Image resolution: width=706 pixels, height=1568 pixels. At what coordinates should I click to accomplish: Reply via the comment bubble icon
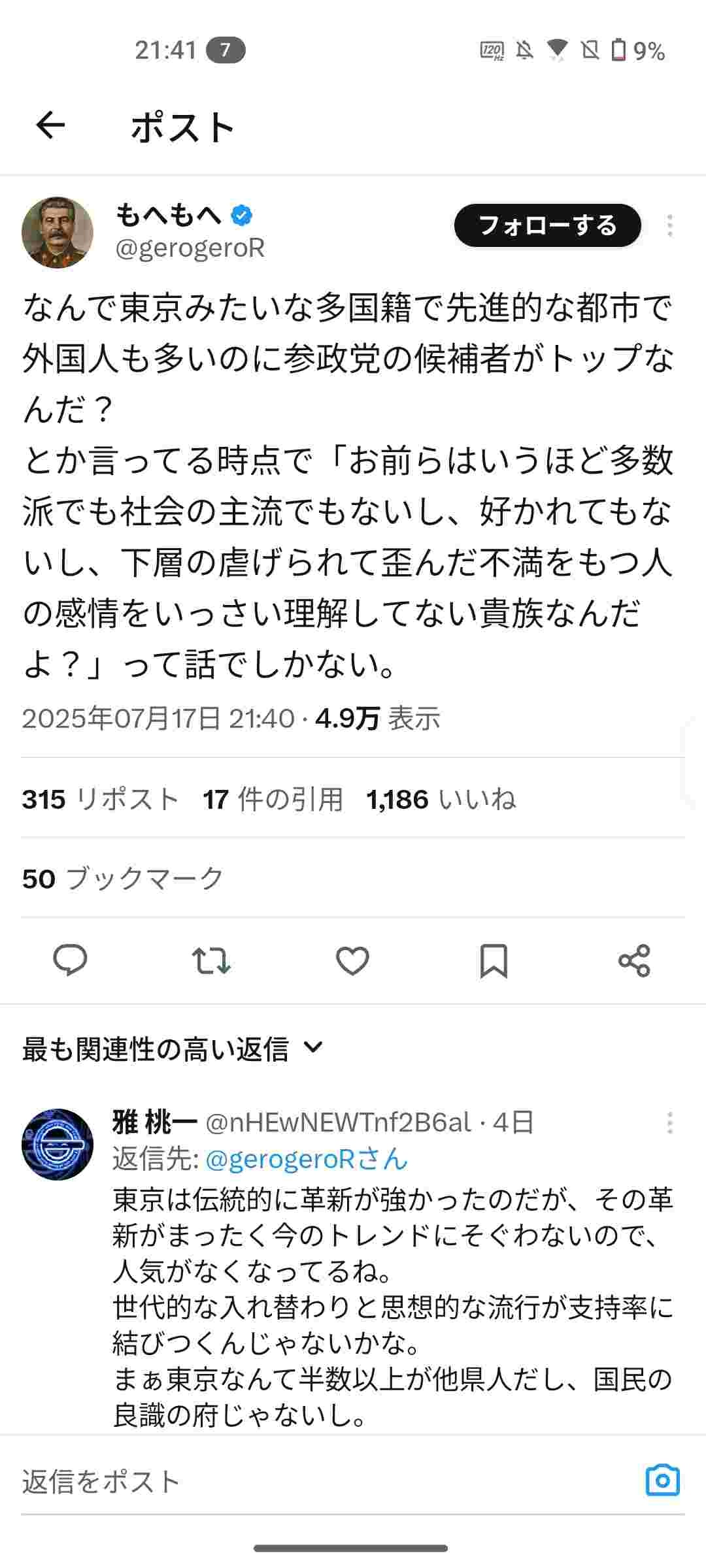(x=70, y=961)
